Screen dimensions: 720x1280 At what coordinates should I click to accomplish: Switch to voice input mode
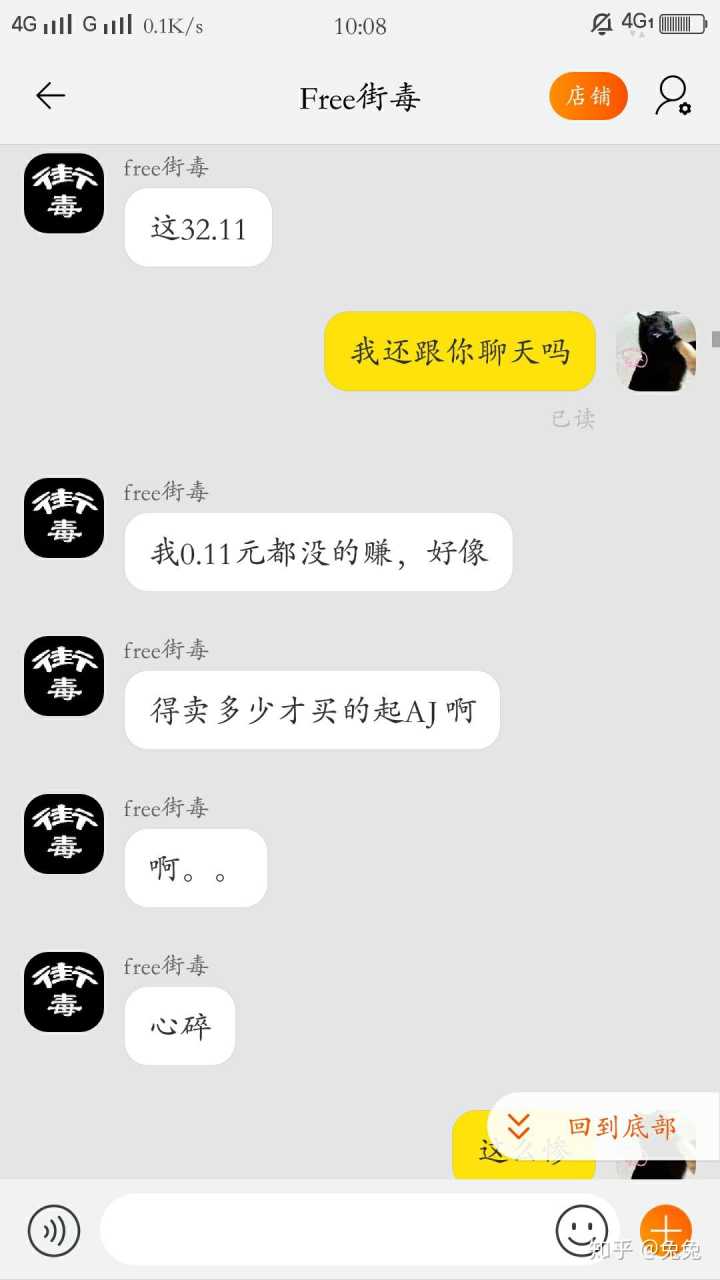(54, 1230)
